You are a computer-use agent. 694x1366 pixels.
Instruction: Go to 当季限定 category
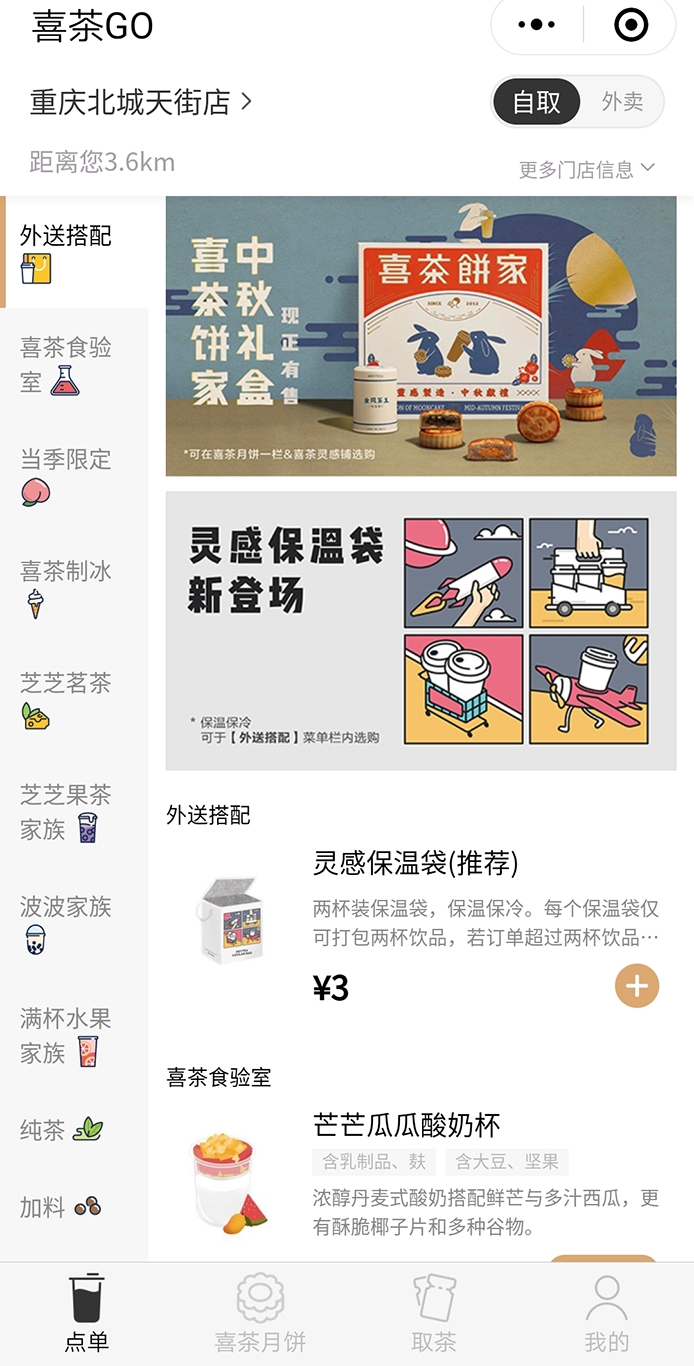(74, 476)
